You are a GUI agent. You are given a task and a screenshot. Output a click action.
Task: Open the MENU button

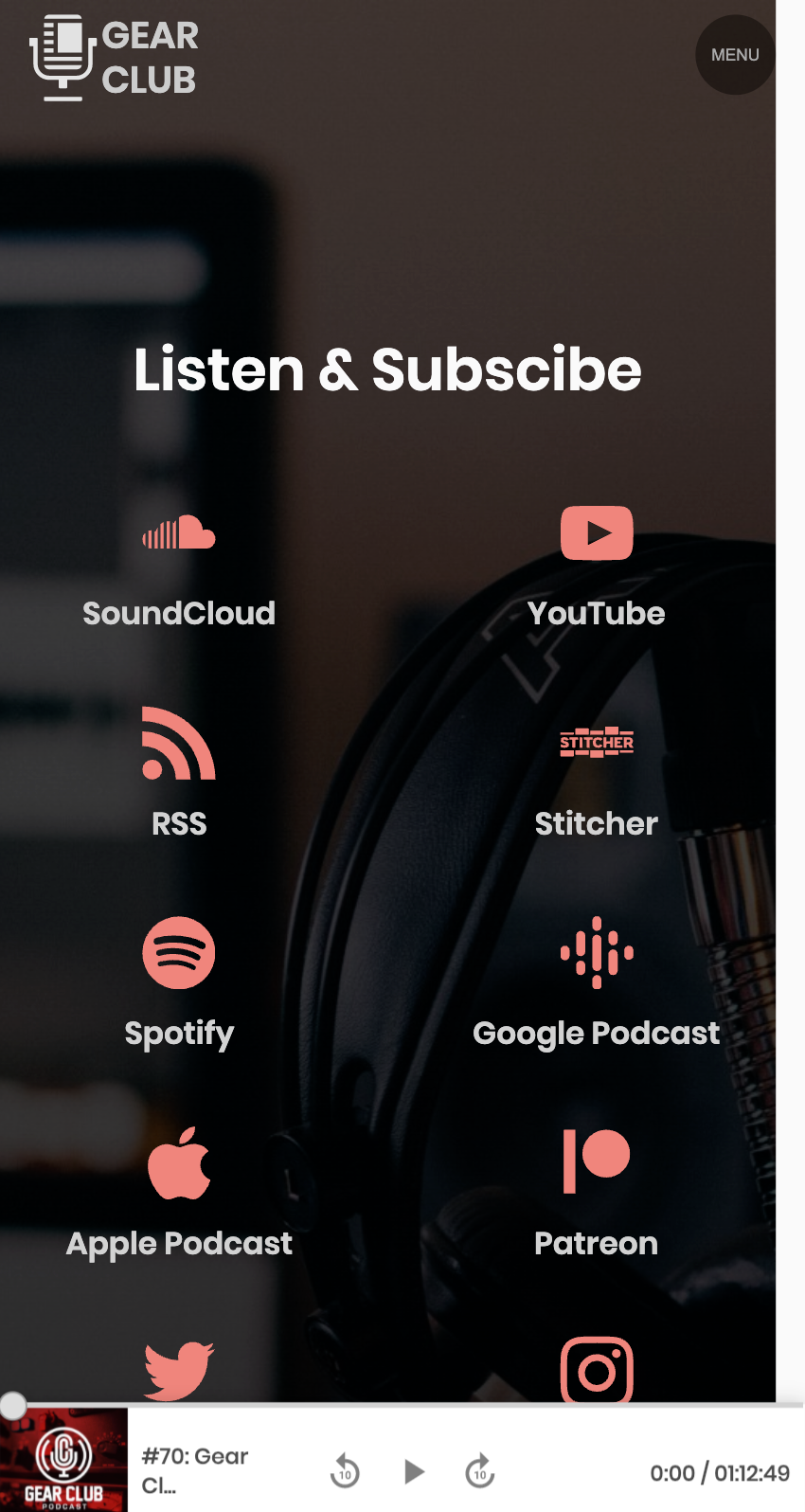pos(735,55)
